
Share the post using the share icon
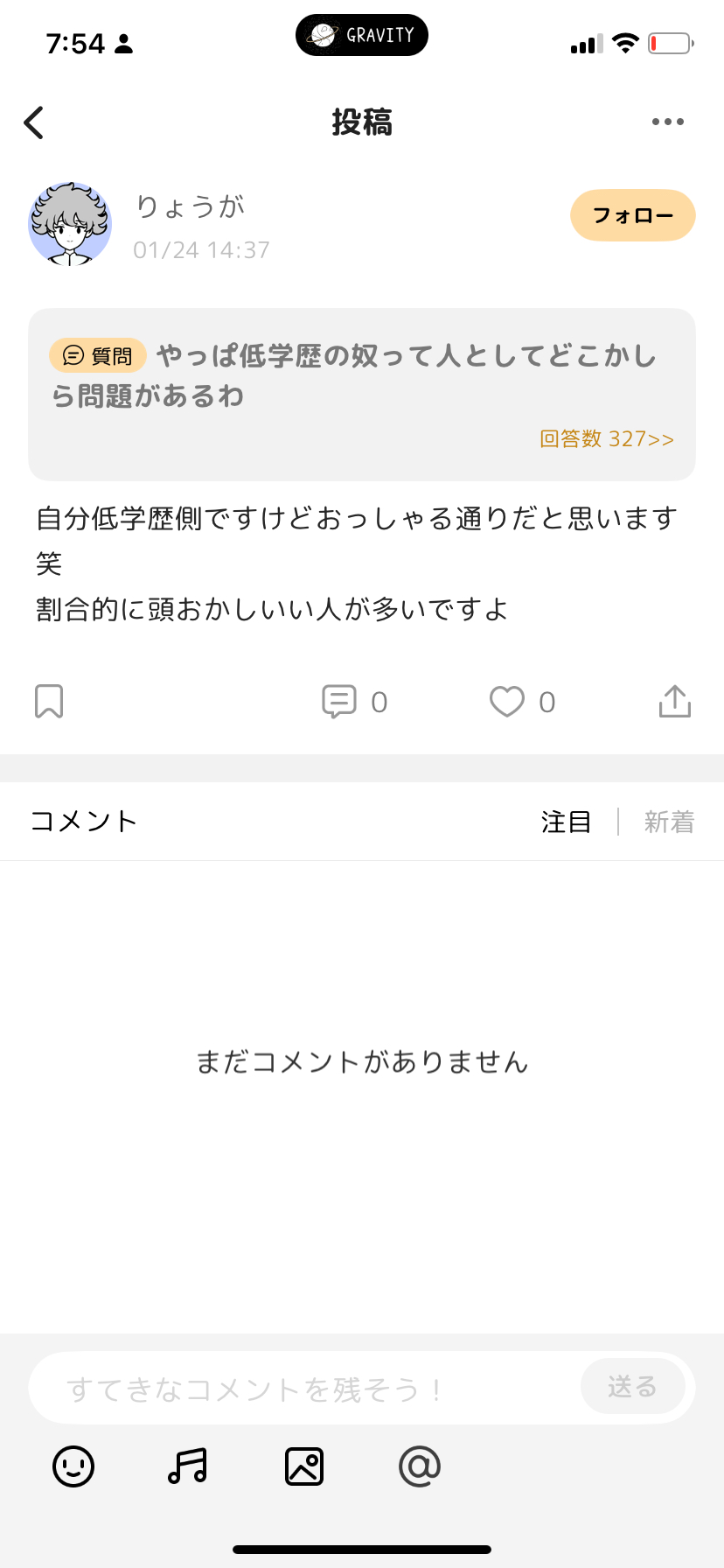(x=673, y=700)
